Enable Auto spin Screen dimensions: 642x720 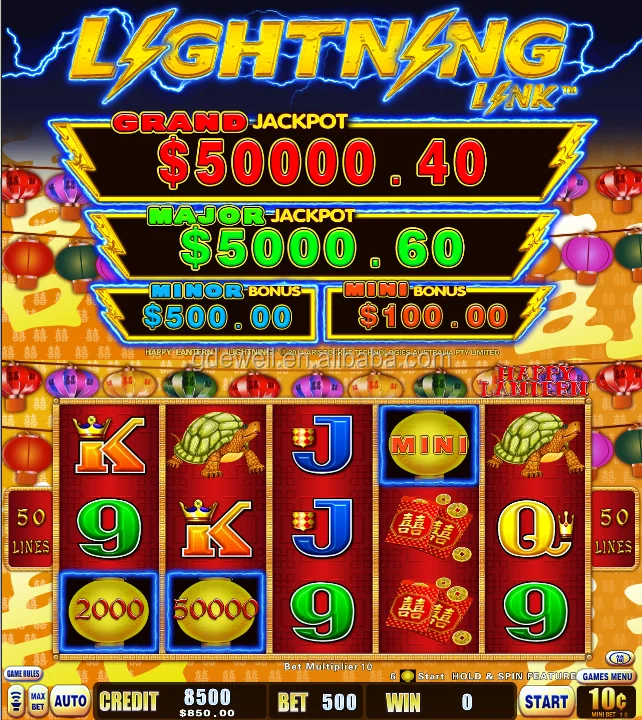(70, 701)
